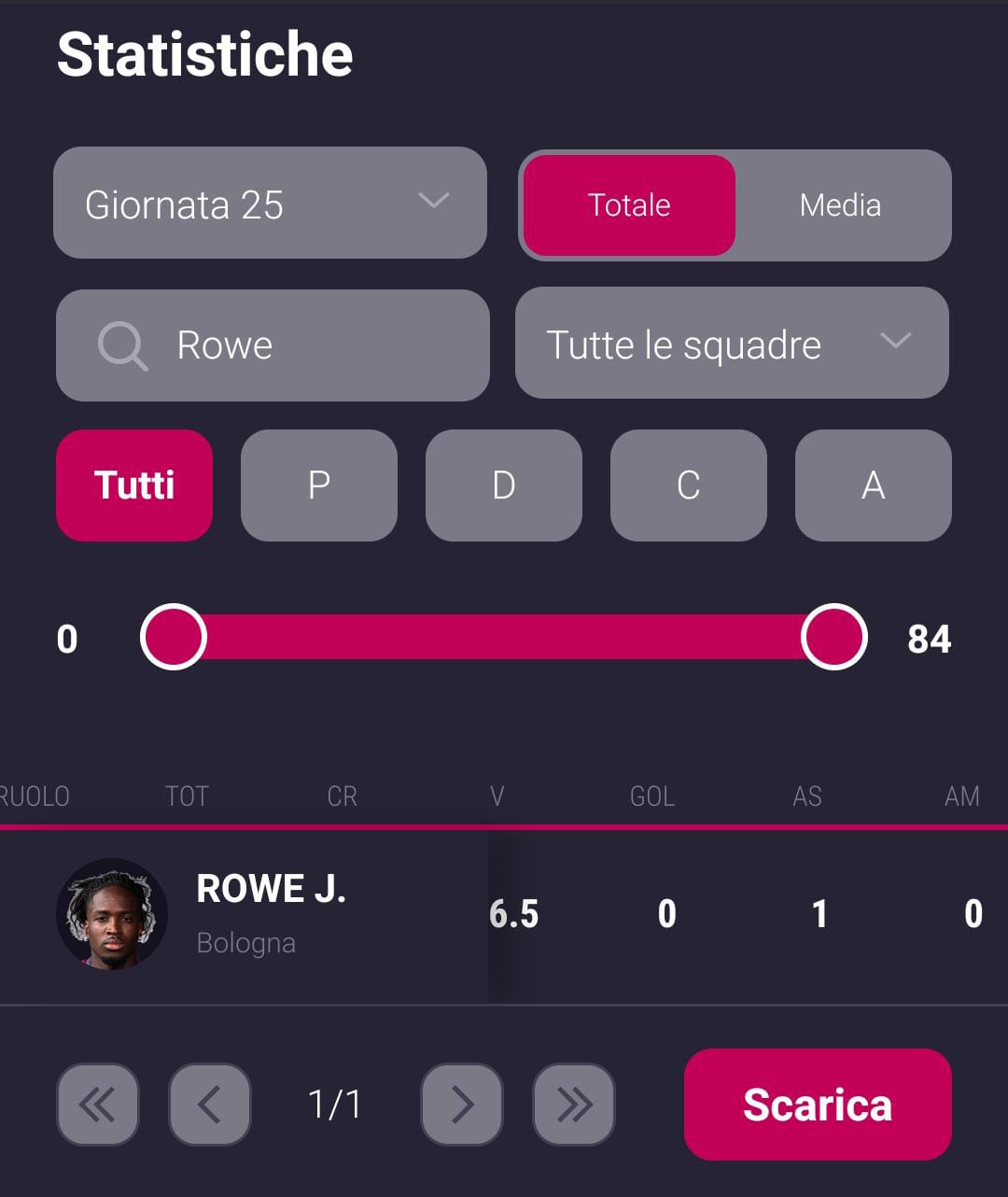Jump to the last page

[574, 1105]
